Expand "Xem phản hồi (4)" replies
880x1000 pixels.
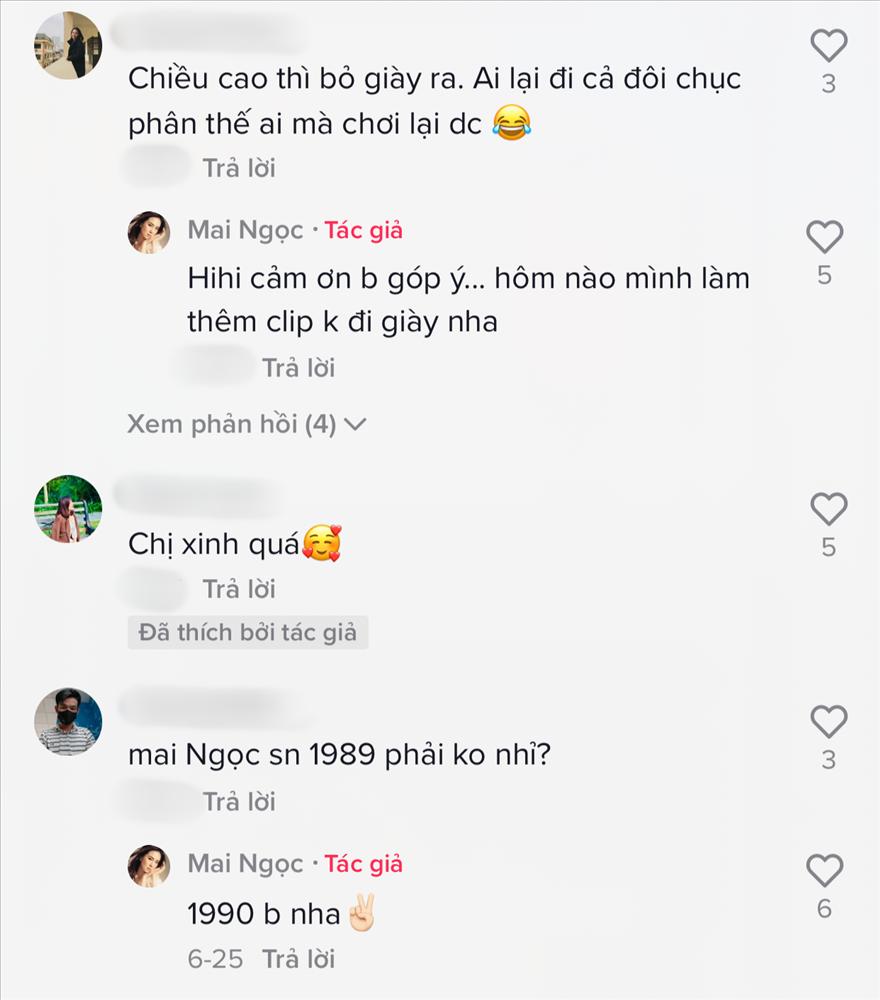click(247, 424)
